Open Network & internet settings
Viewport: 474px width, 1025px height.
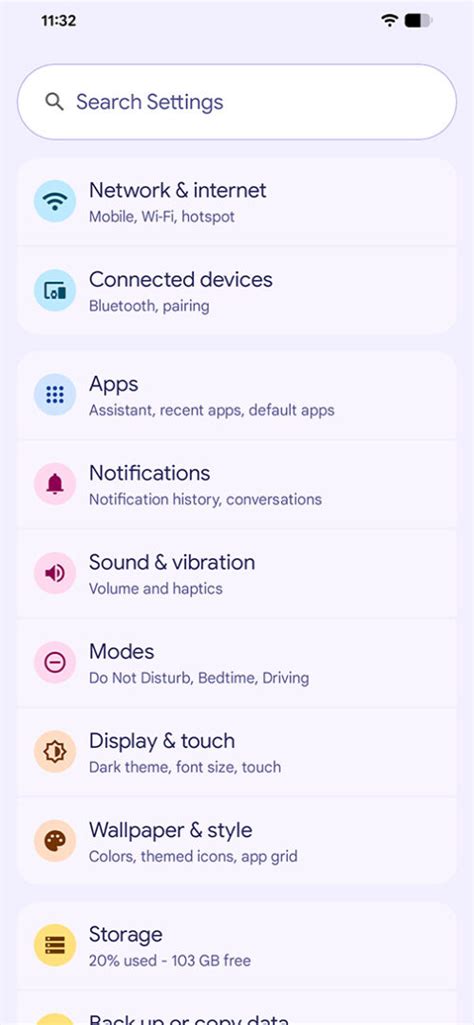(x=237, y=201)
